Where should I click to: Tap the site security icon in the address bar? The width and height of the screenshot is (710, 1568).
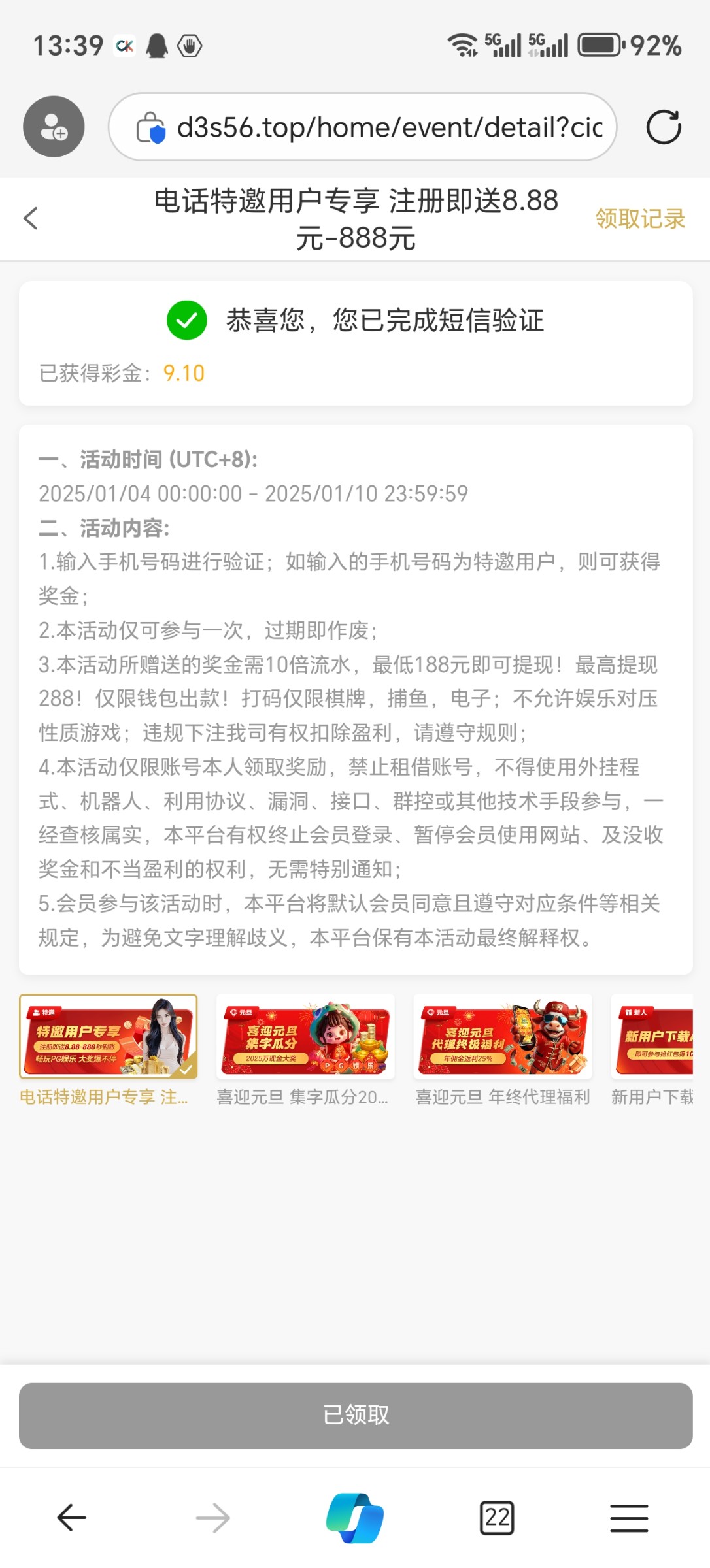150,127
